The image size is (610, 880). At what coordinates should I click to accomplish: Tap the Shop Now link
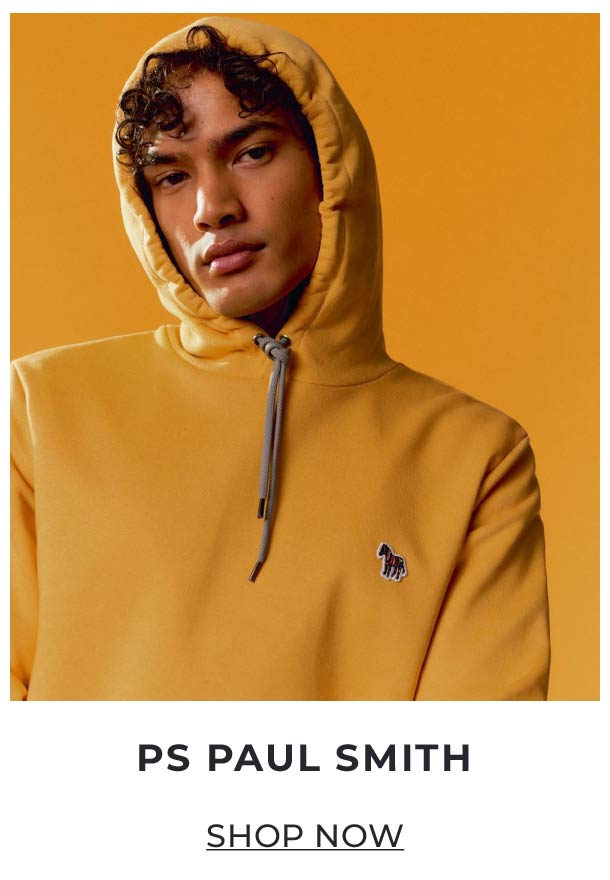(305, 835)
